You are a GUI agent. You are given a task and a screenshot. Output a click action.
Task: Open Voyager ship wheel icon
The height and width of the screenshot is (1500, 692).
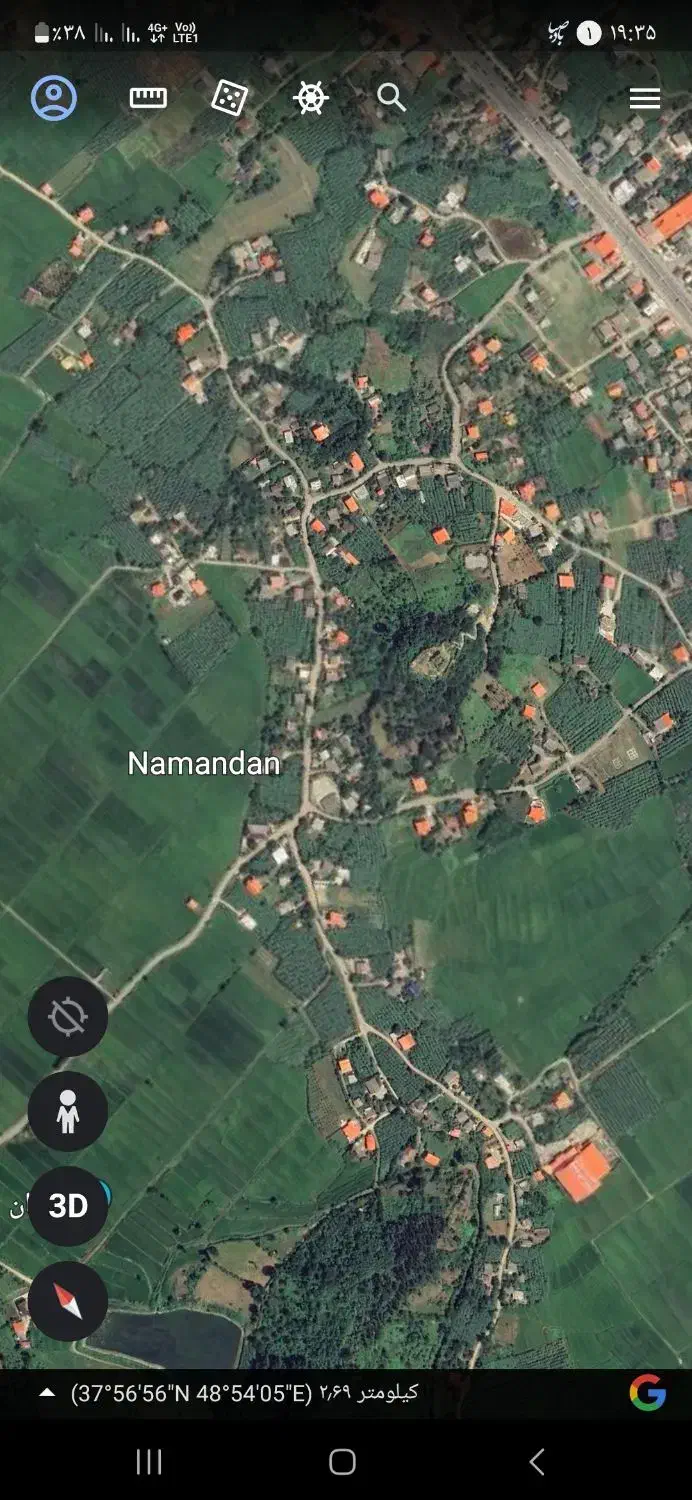pos(311,98)
